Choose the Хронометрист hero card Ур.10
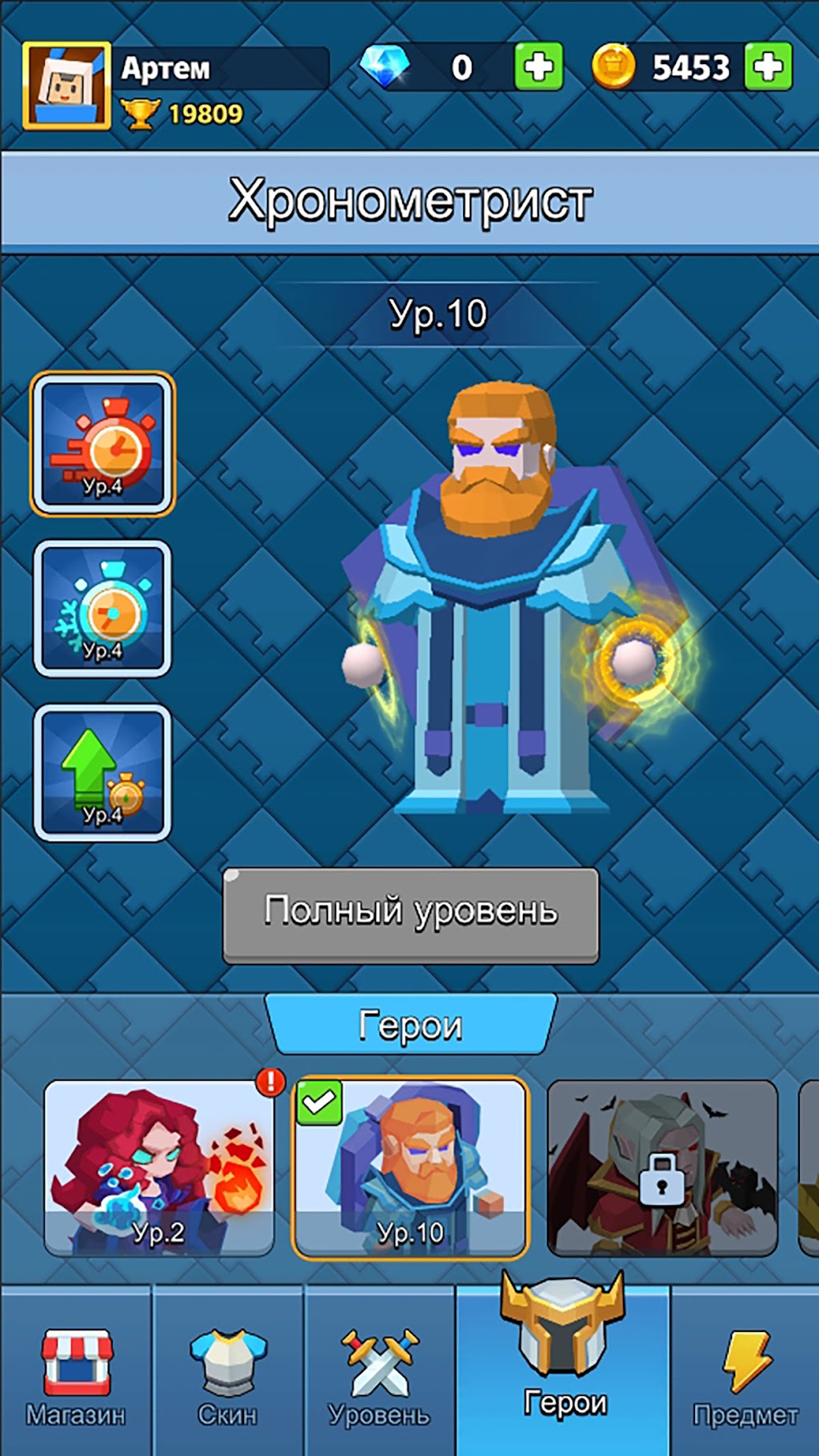 pos(410,1167)
